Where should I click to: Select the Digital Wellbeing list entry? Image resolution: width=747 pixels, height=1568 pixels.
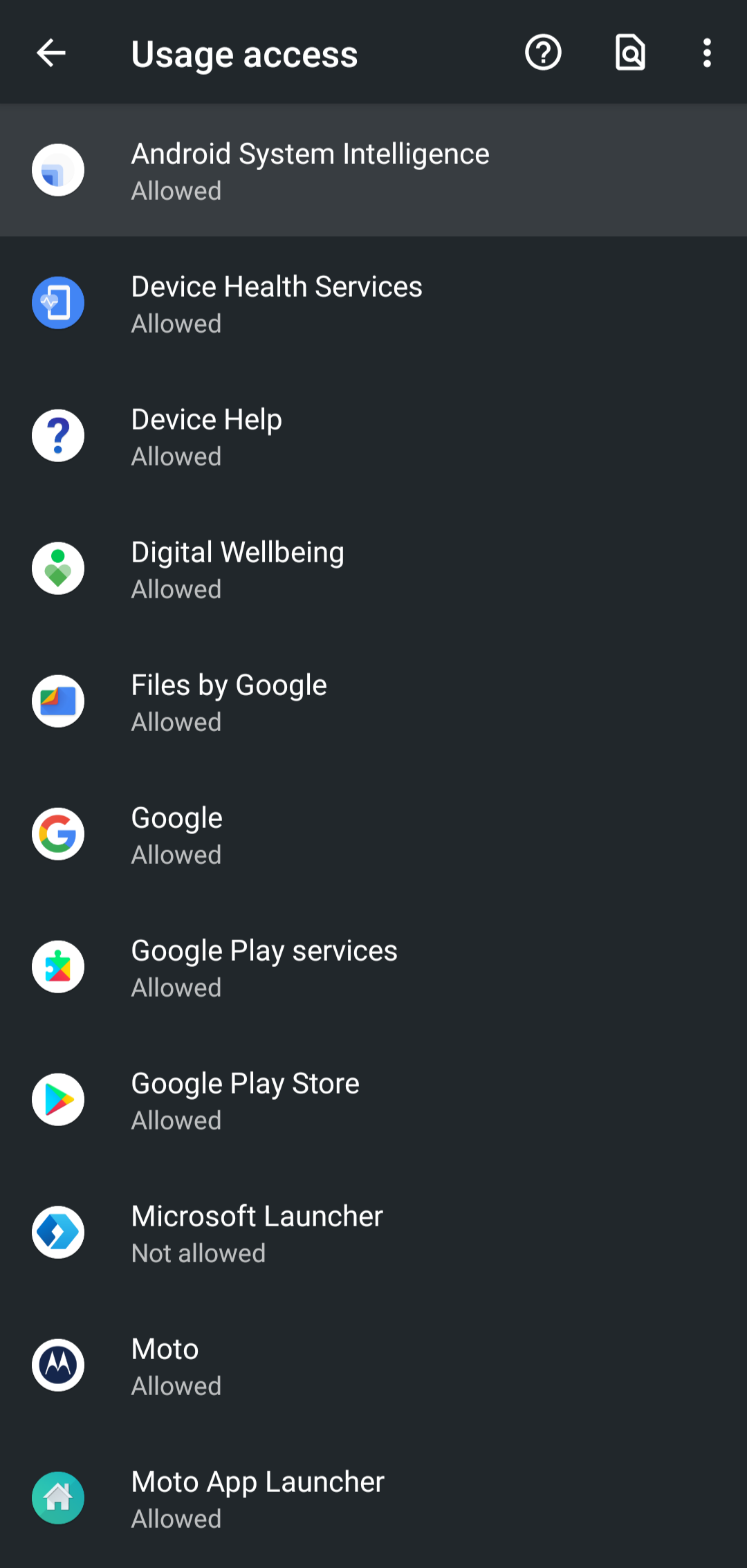coord(373,568)
